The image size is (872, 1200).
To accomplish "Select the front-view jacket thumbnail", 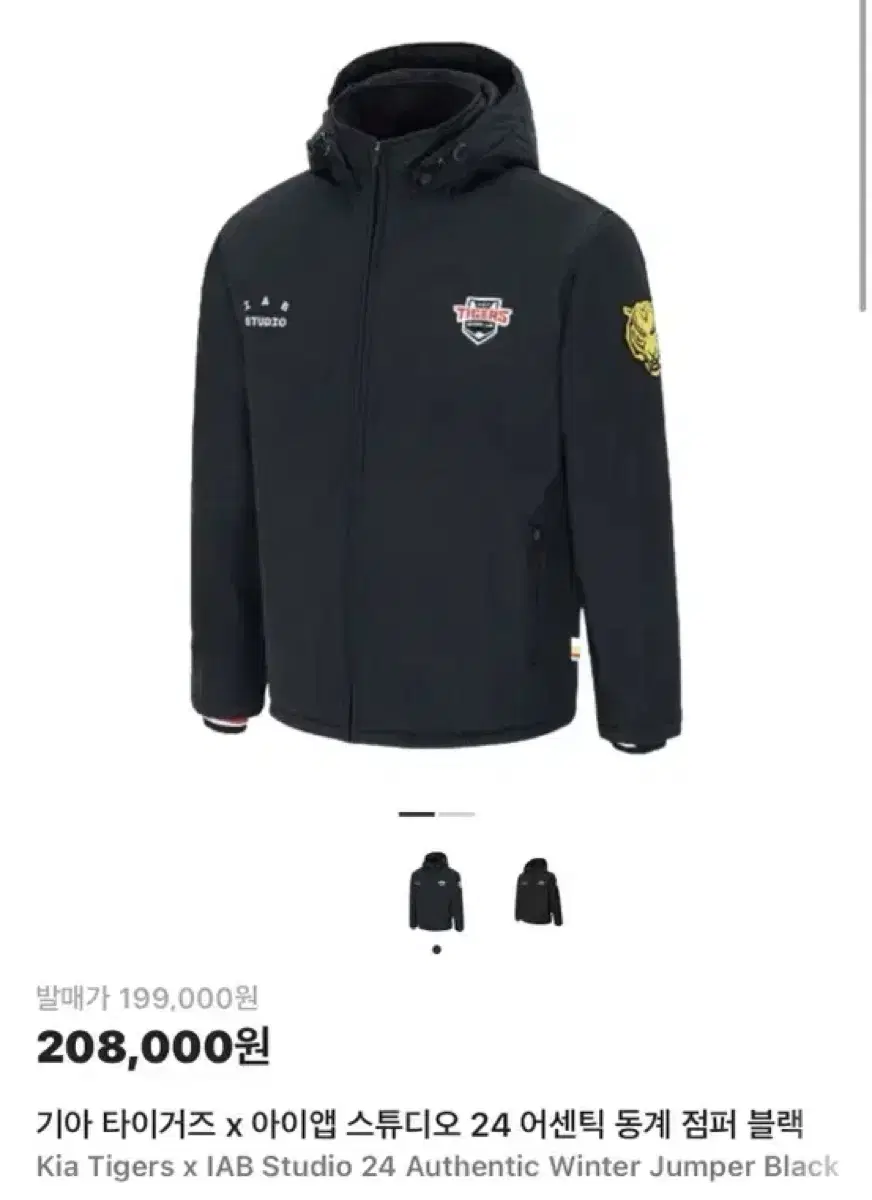I will coord(437,895).
